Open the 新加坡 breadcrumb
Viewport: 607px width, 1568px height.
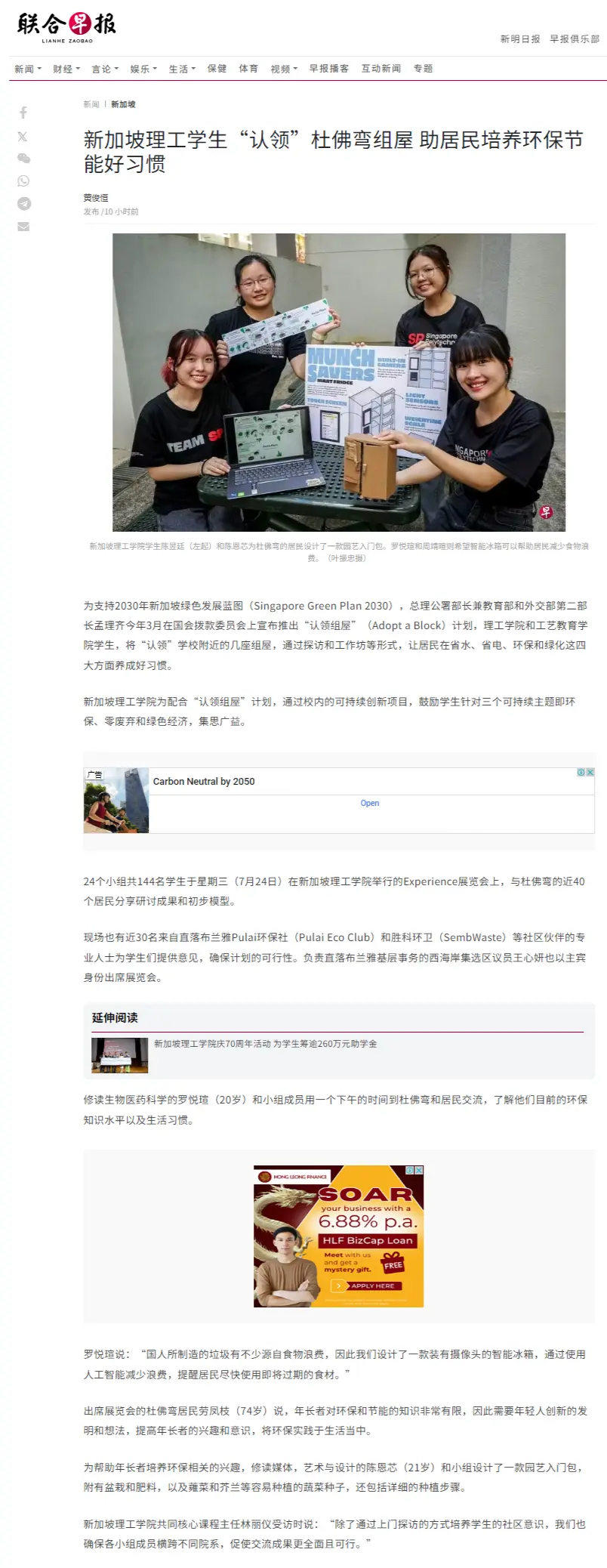(123, 104)
